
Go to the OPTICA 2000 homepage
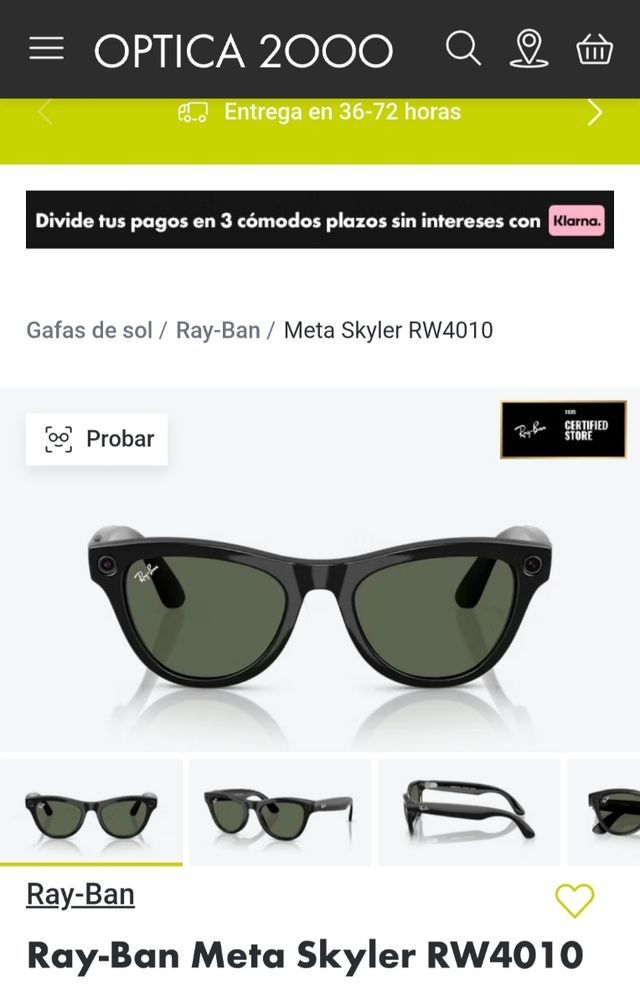click(x=244, y=51)
